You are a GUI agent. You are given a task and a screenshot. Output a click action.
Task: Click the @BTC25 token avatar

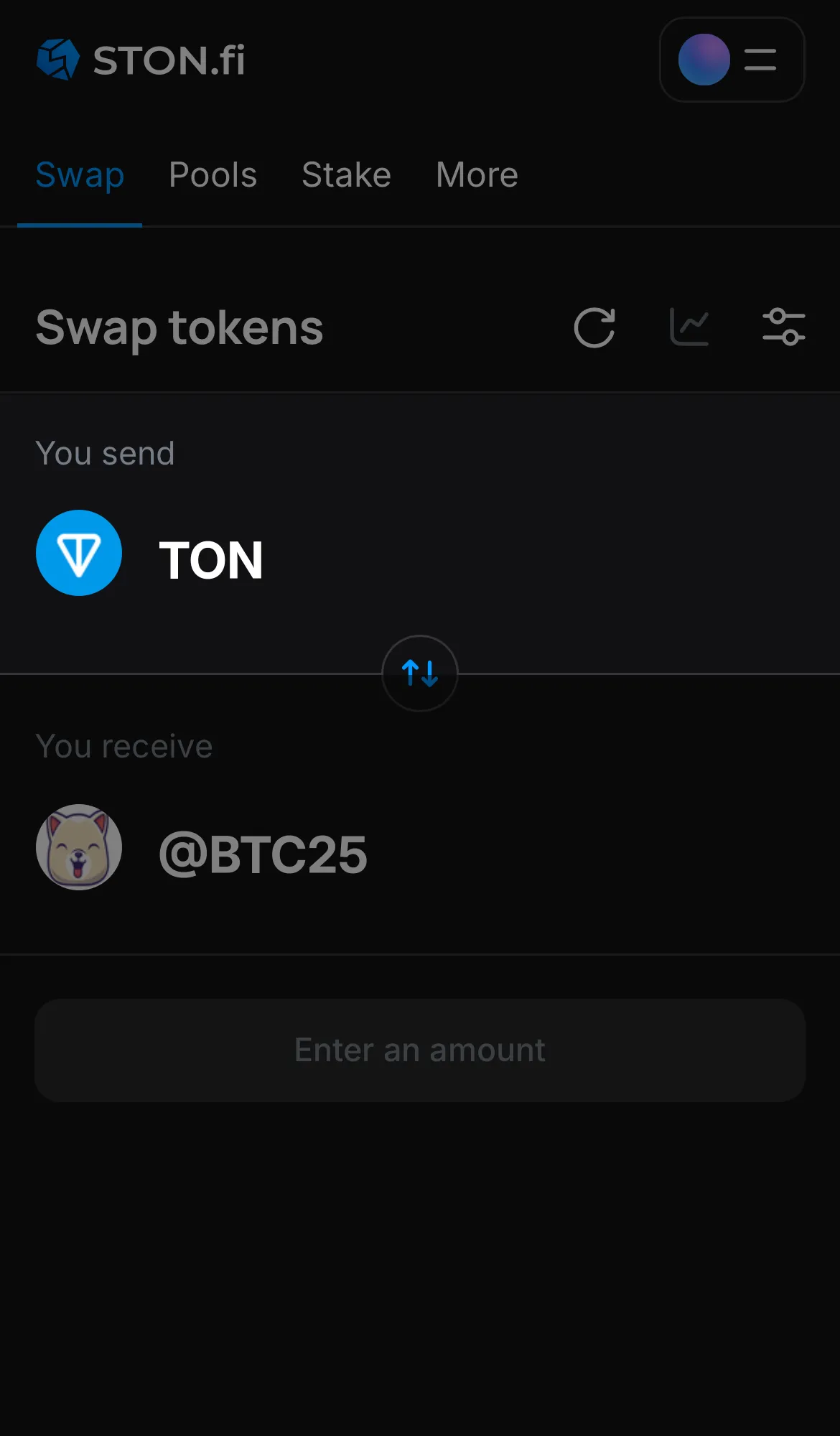point(79,847)
